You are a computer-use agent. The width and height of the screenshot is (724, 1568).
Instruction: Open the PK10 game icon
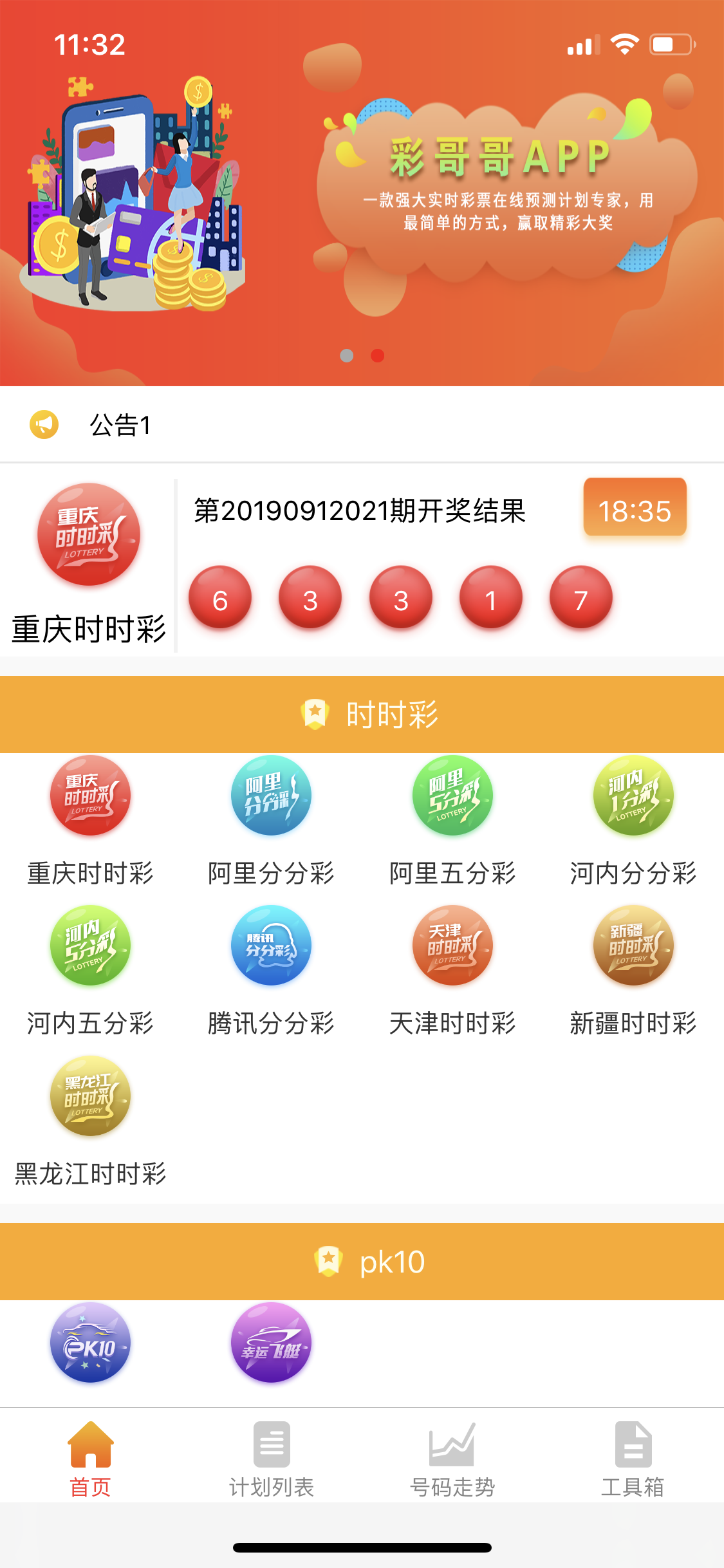(91, 1343)
